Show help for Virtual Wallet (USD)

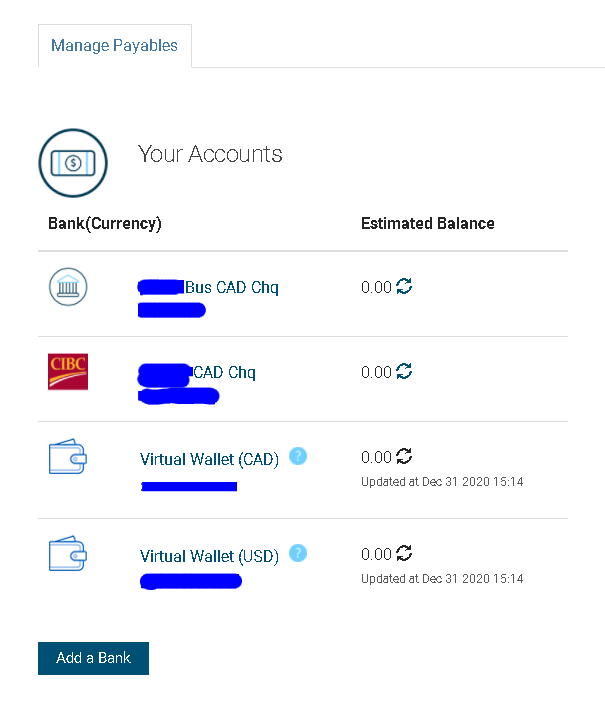coord(298,553)
